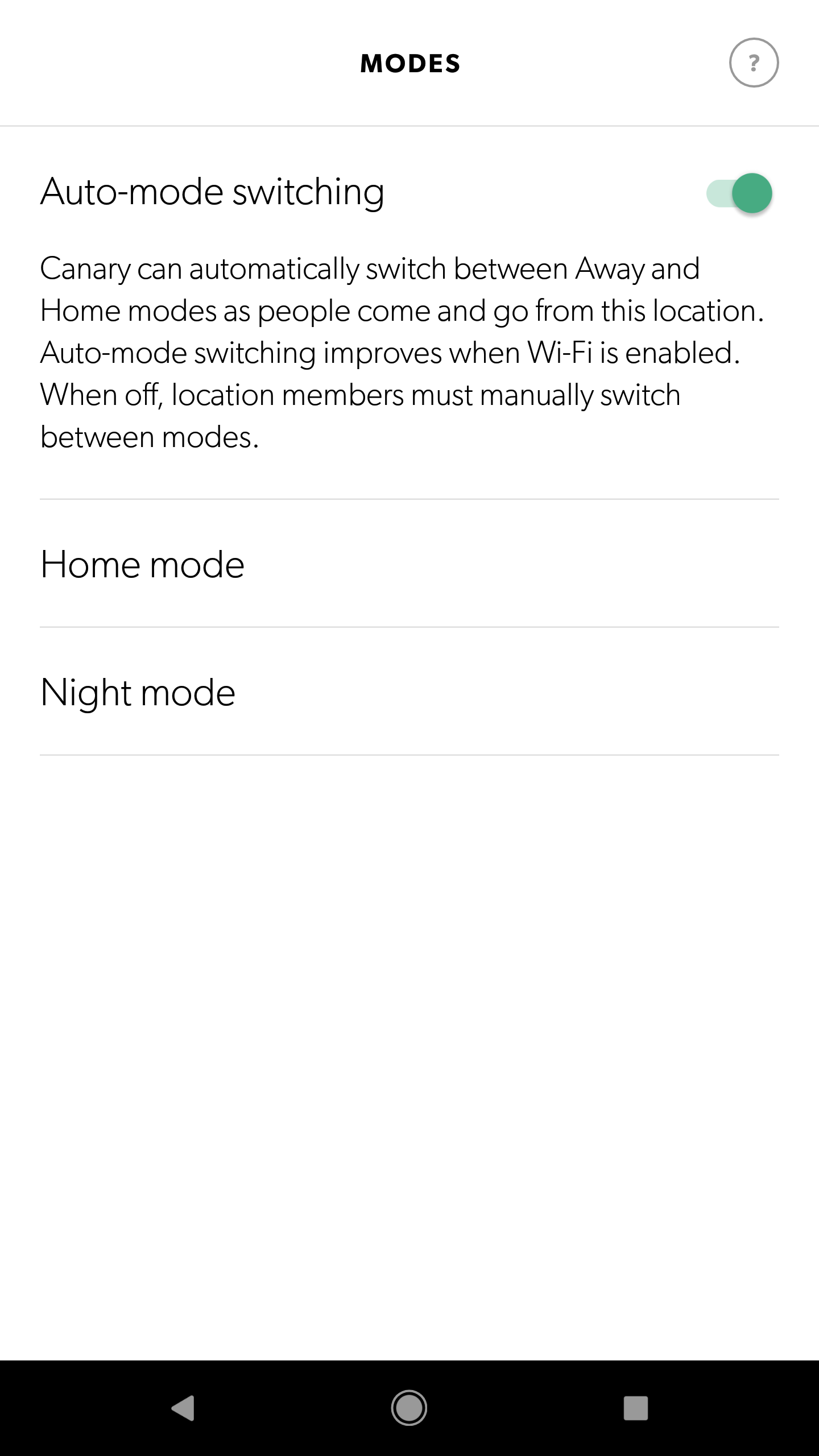Tap the system home button

409,1408
